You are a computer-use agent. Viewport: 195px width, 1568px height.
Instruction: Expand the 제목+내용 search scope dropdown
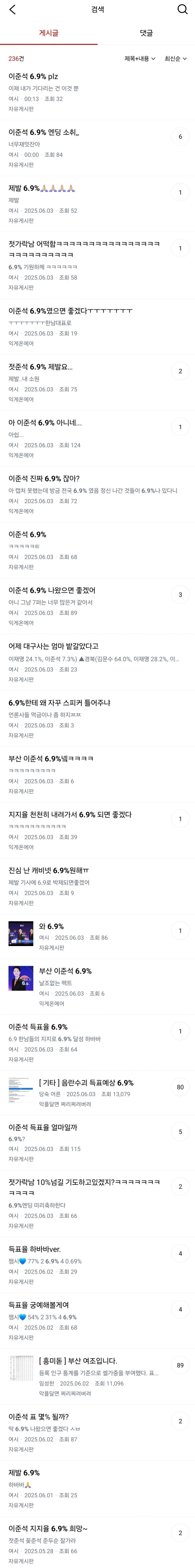139,58
